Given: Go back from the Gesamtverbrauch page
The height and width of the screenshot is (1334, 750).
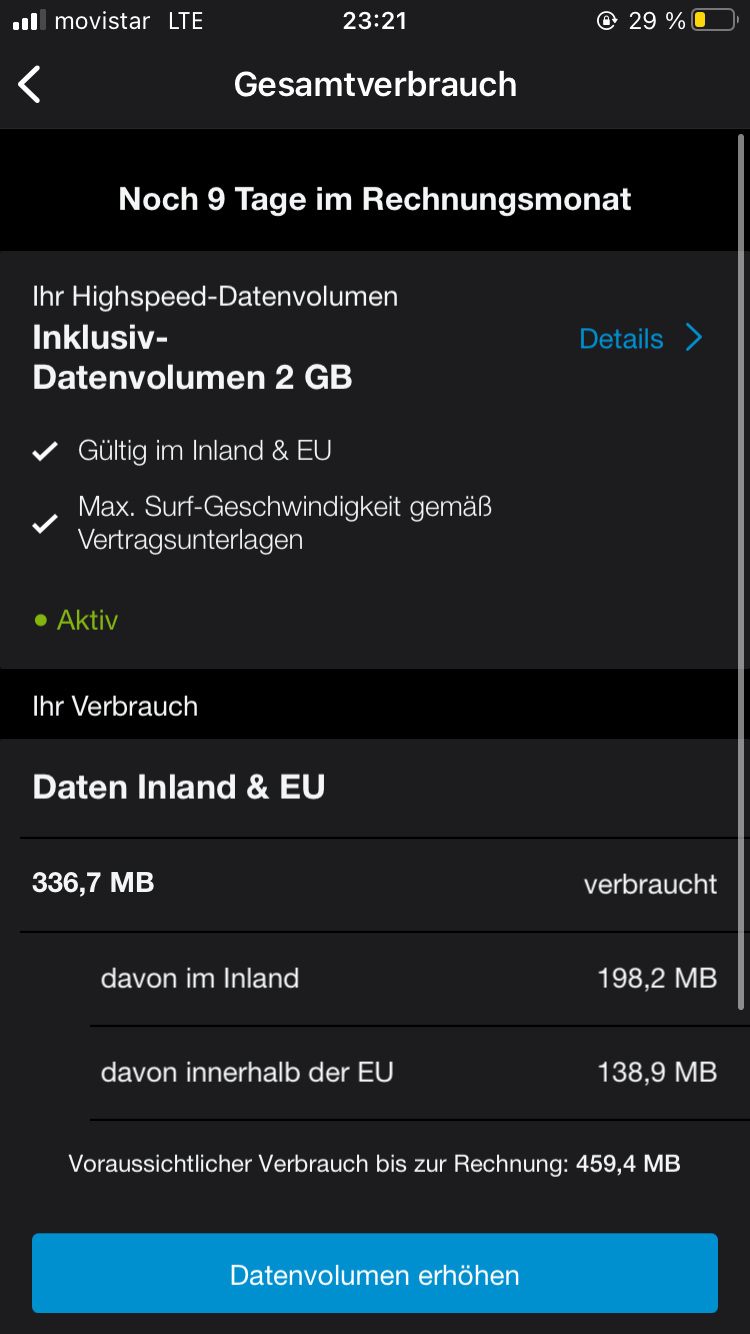Looking at the screenshot, I should pos(30,85).
